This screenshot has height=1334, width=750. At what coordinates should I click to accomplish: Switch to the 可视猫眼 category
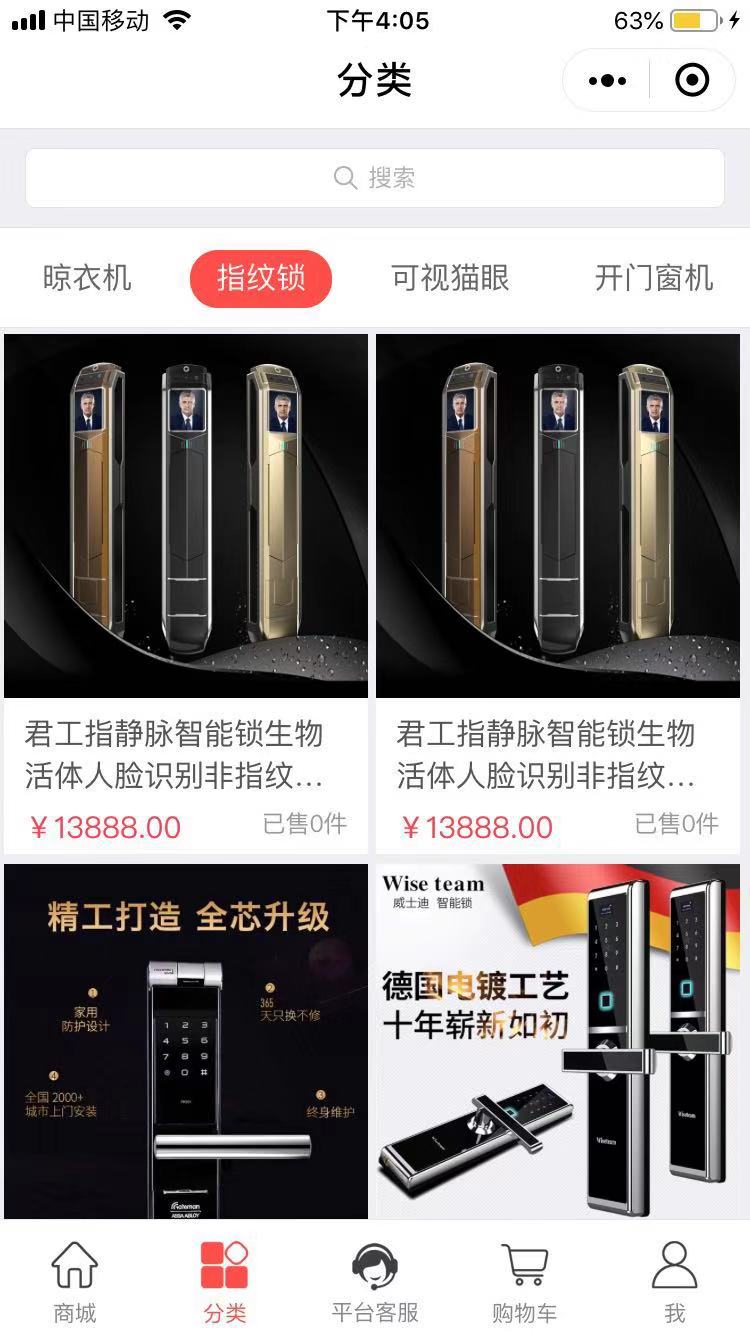tap(450, 278)
